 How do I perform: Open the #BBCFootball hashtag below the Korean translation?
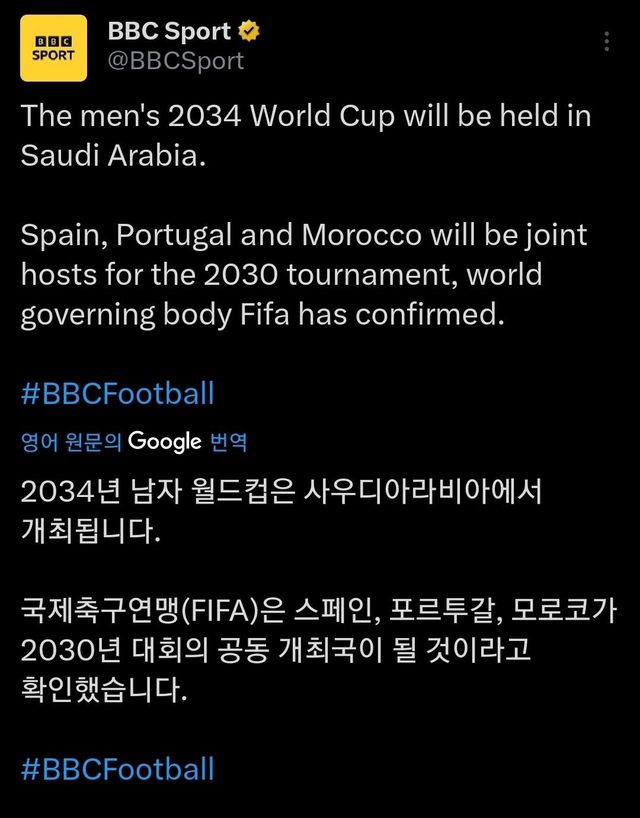[117, 769]
